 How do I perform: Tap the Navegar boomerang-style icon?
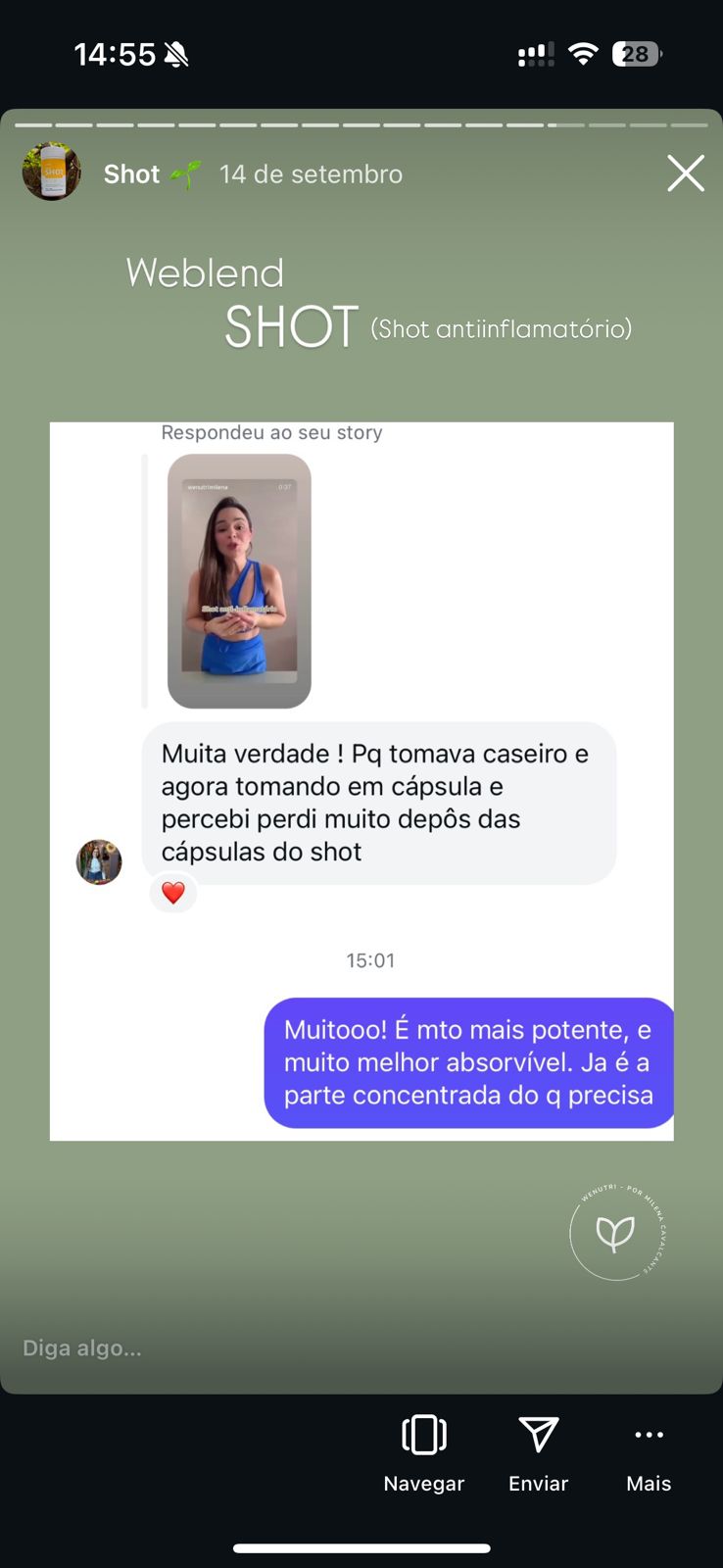pyautogui.click(x=423, y=1435)
